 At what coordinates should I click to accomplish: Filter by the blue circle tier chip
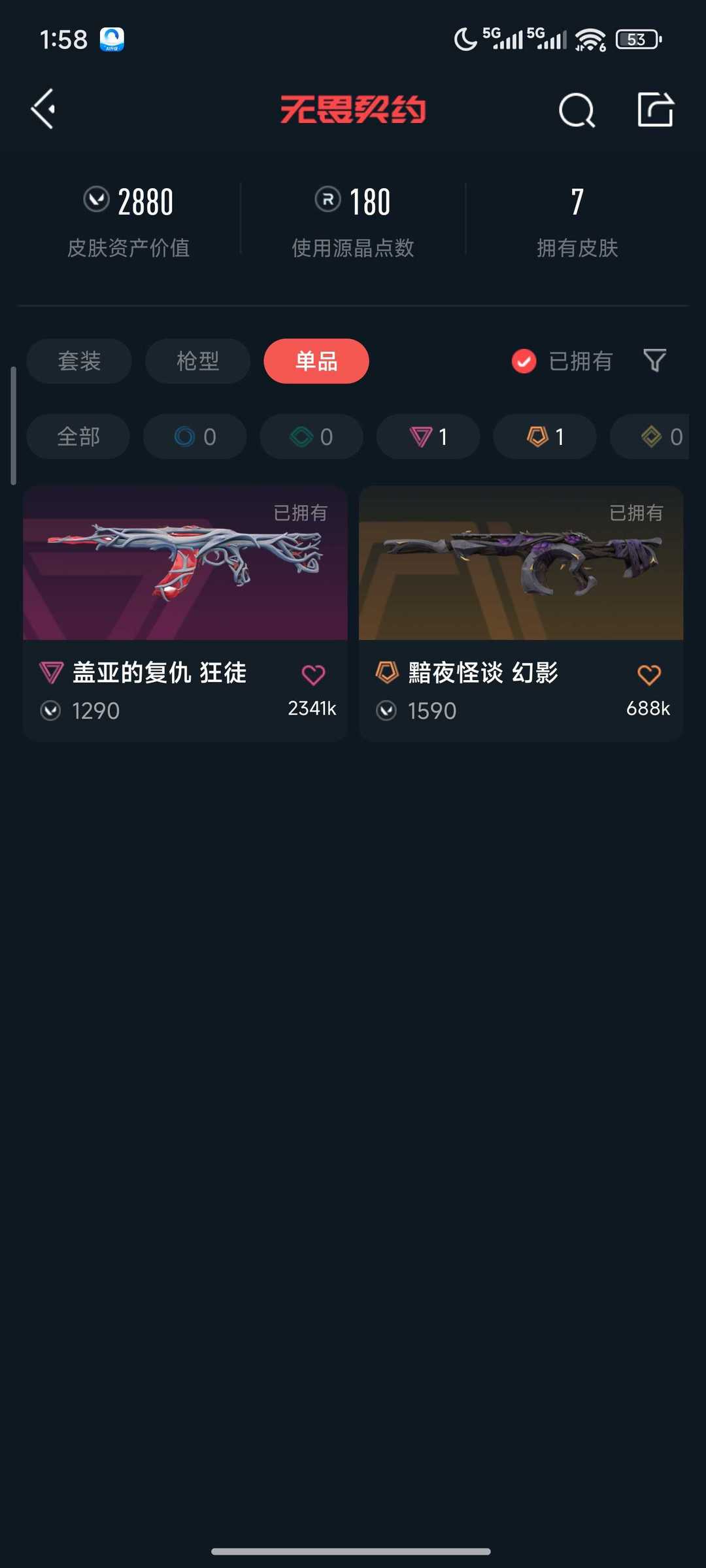click(195, 436)
